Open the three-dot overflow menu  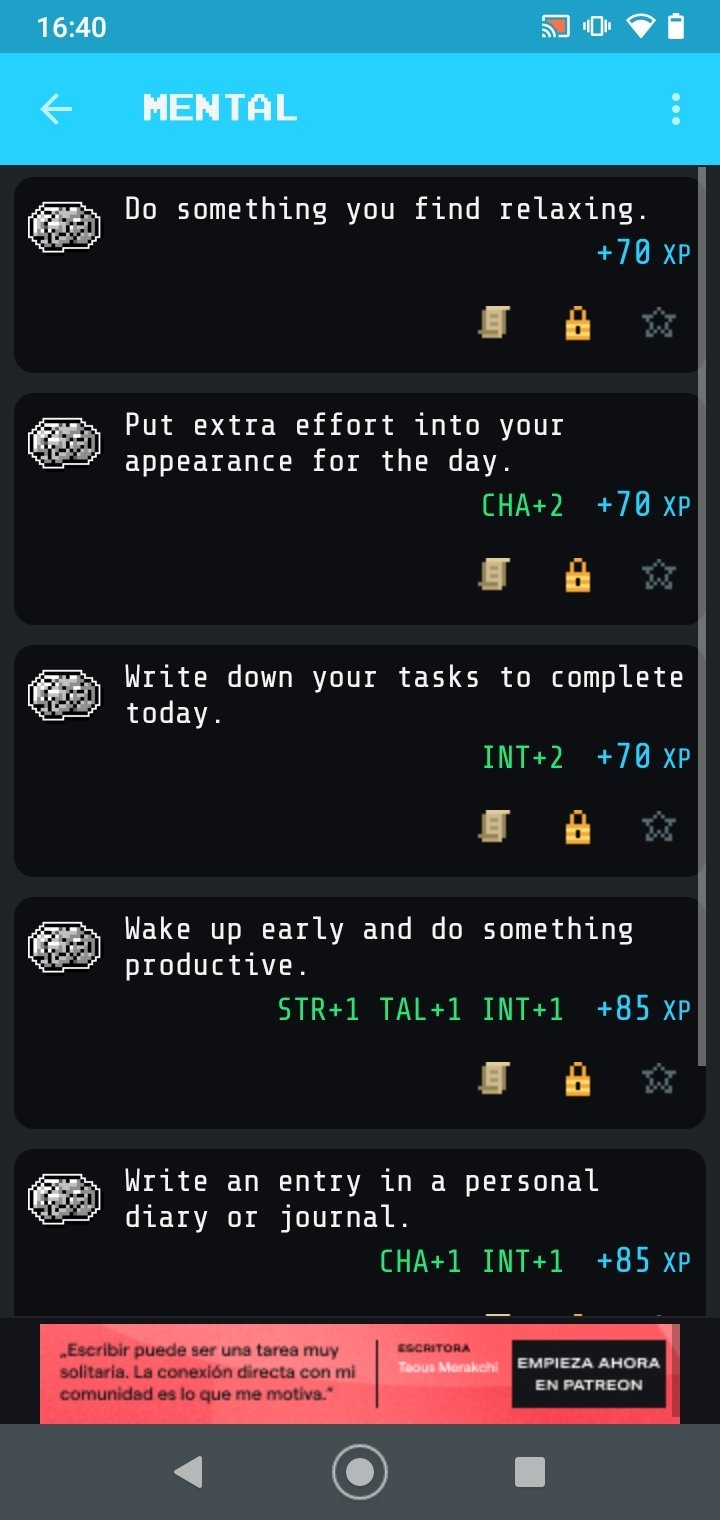(x=676, y=109)
